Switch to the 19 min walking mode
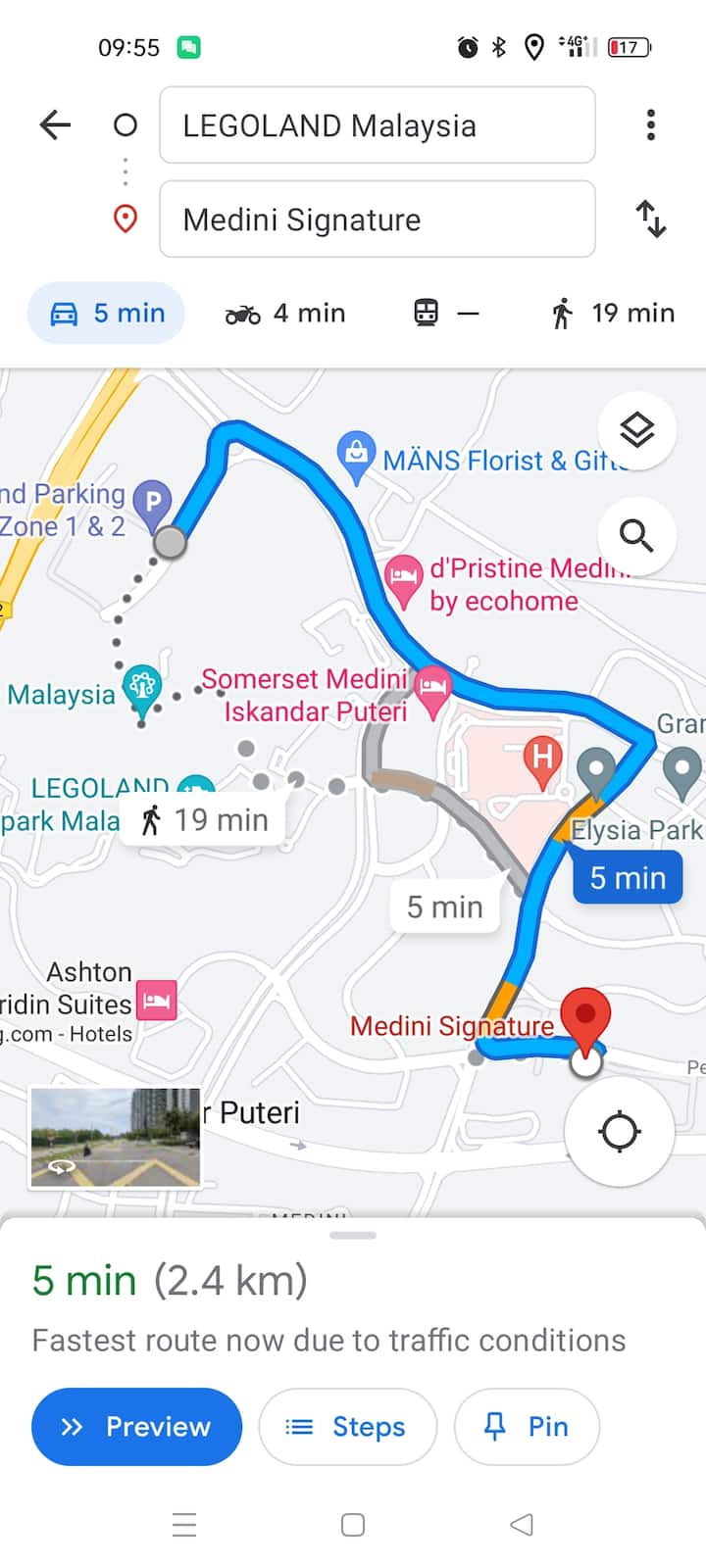706x1568 pixels. click(x=613, y=313)
